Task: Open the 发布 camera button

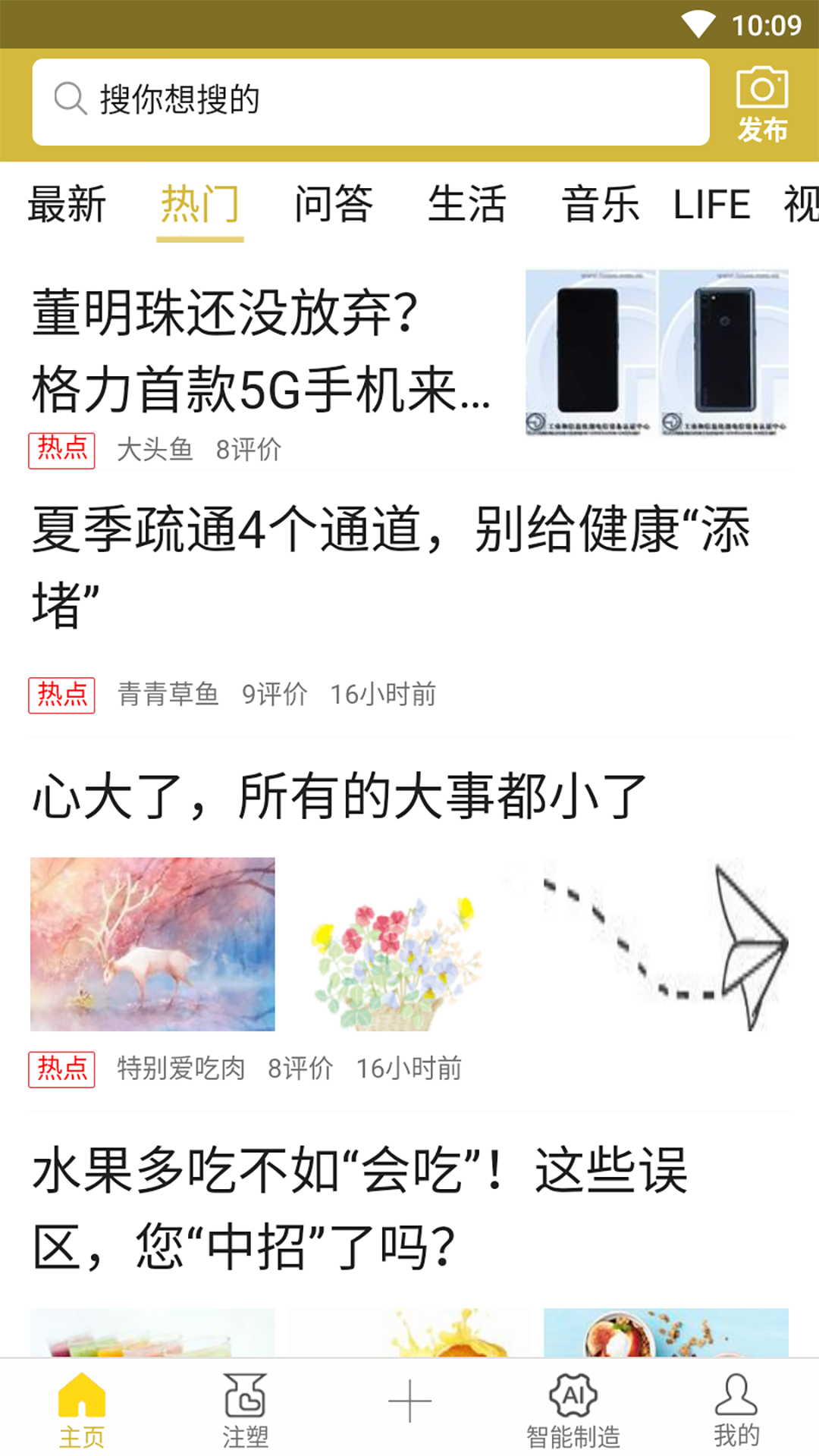Action: click(762, 105)
